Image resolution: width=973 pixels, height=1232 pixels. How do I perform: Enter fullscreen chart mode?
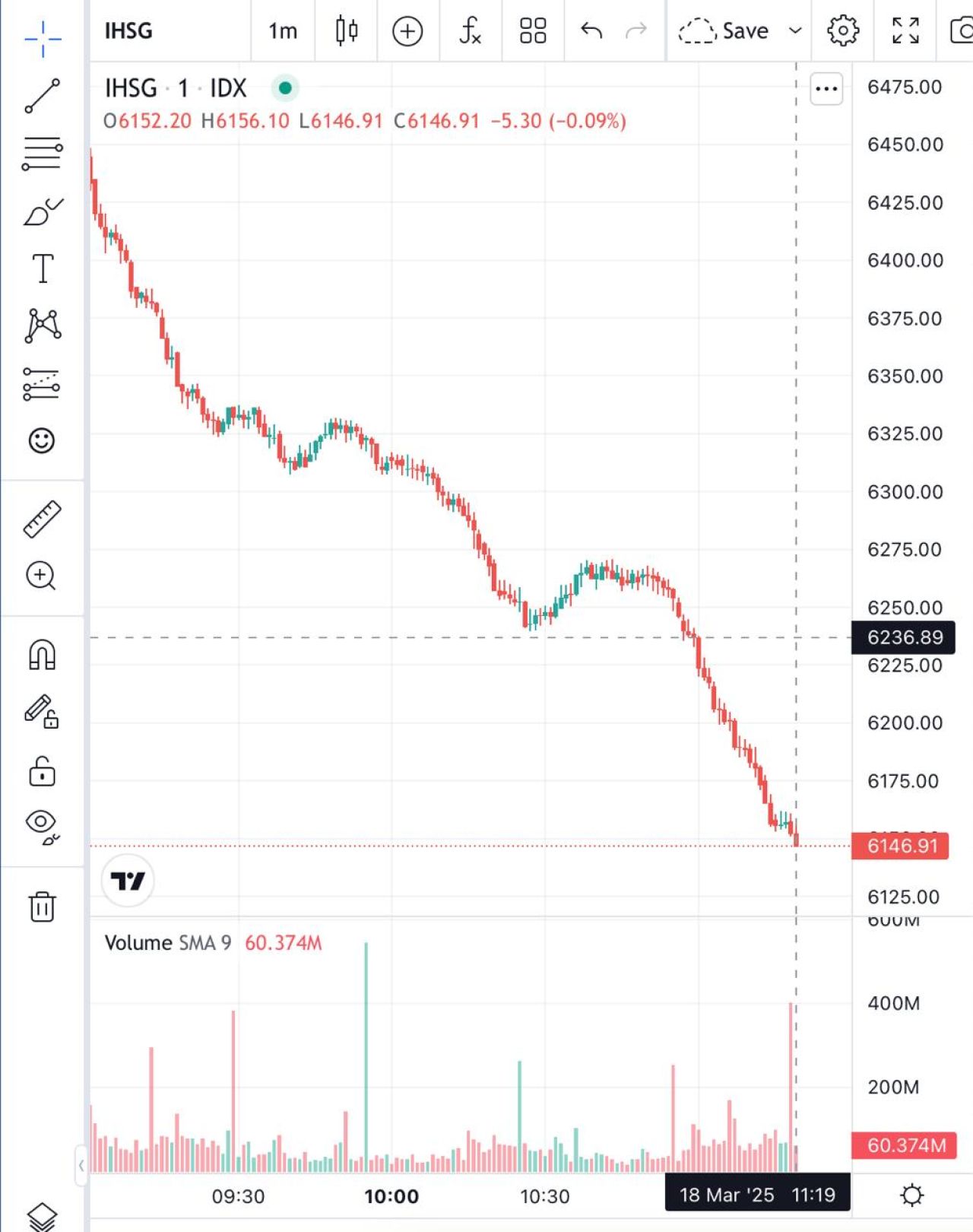905,31
